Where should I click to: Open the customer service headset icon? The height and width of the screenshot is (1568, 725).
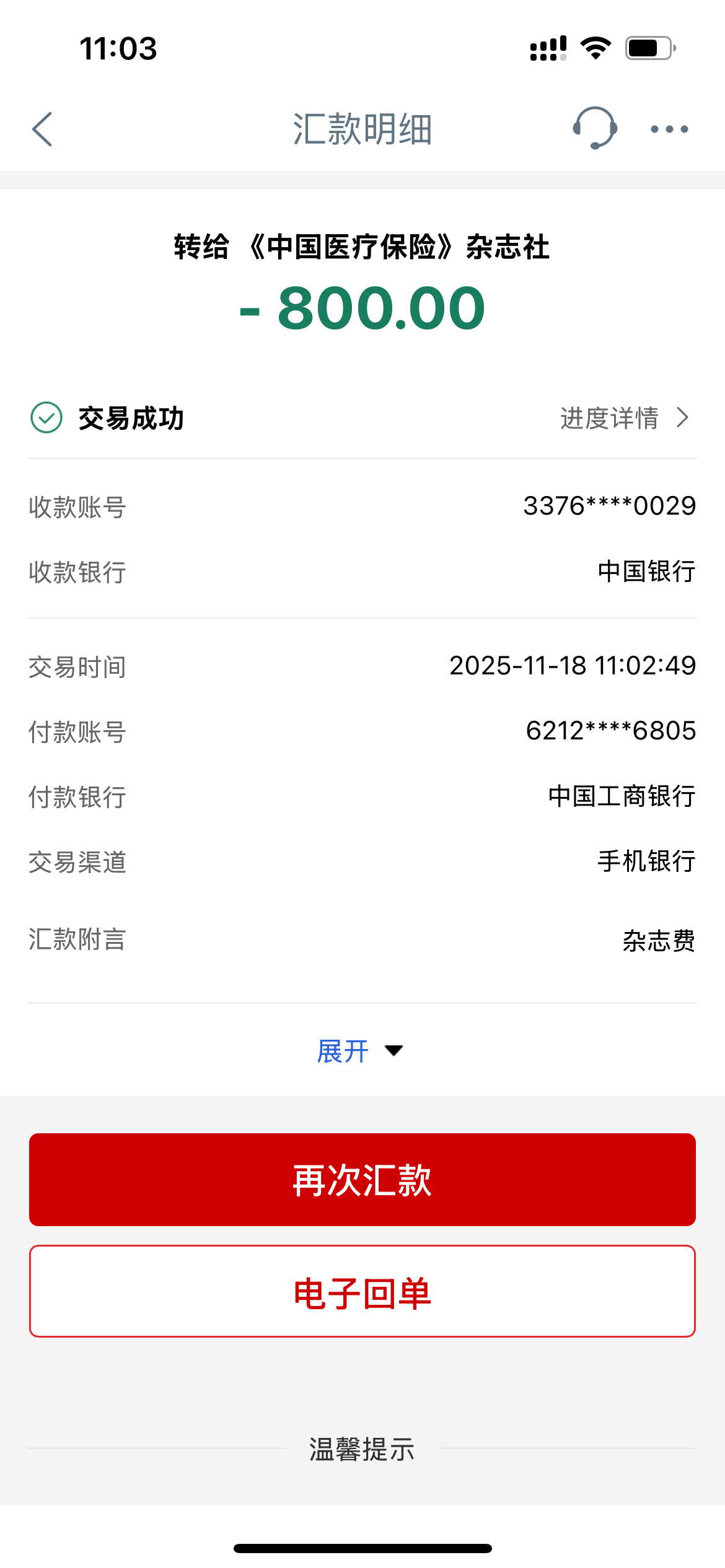click(594, 128)
